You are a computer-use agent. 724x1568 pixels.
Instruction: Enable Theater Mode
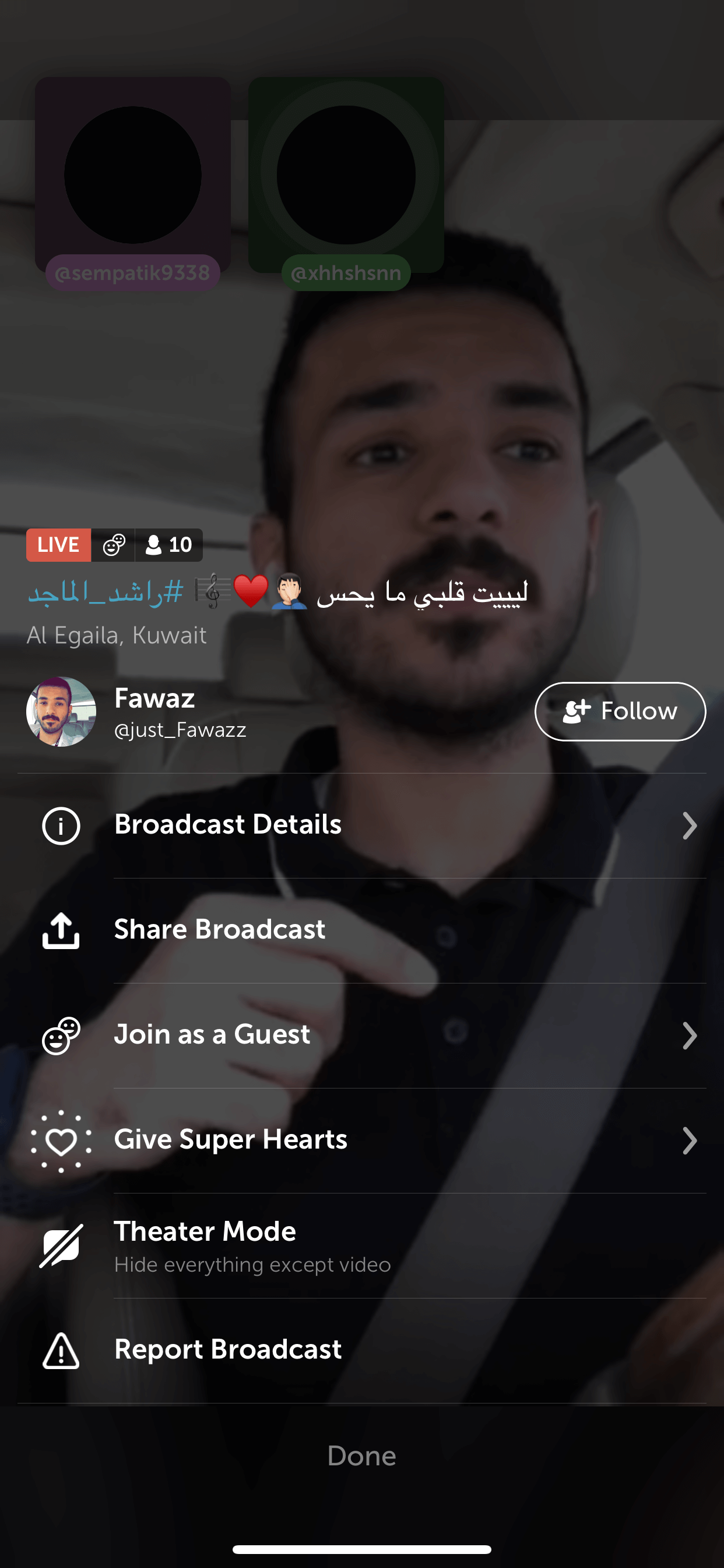pyautogui.click(x=362, y=1245)
